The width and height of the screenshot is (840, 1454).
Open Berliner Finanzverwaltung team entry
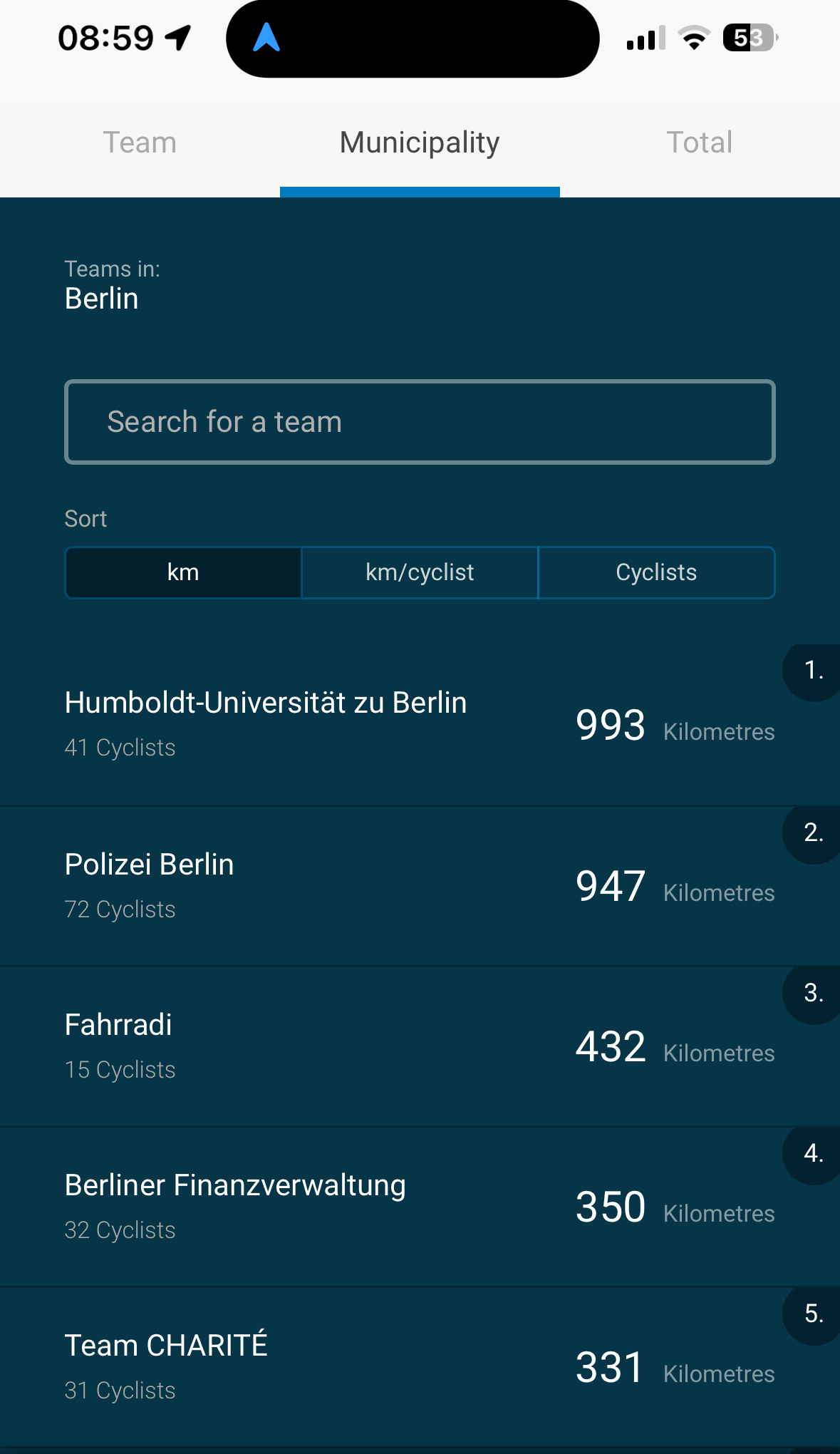click(x=420, y=1207)
